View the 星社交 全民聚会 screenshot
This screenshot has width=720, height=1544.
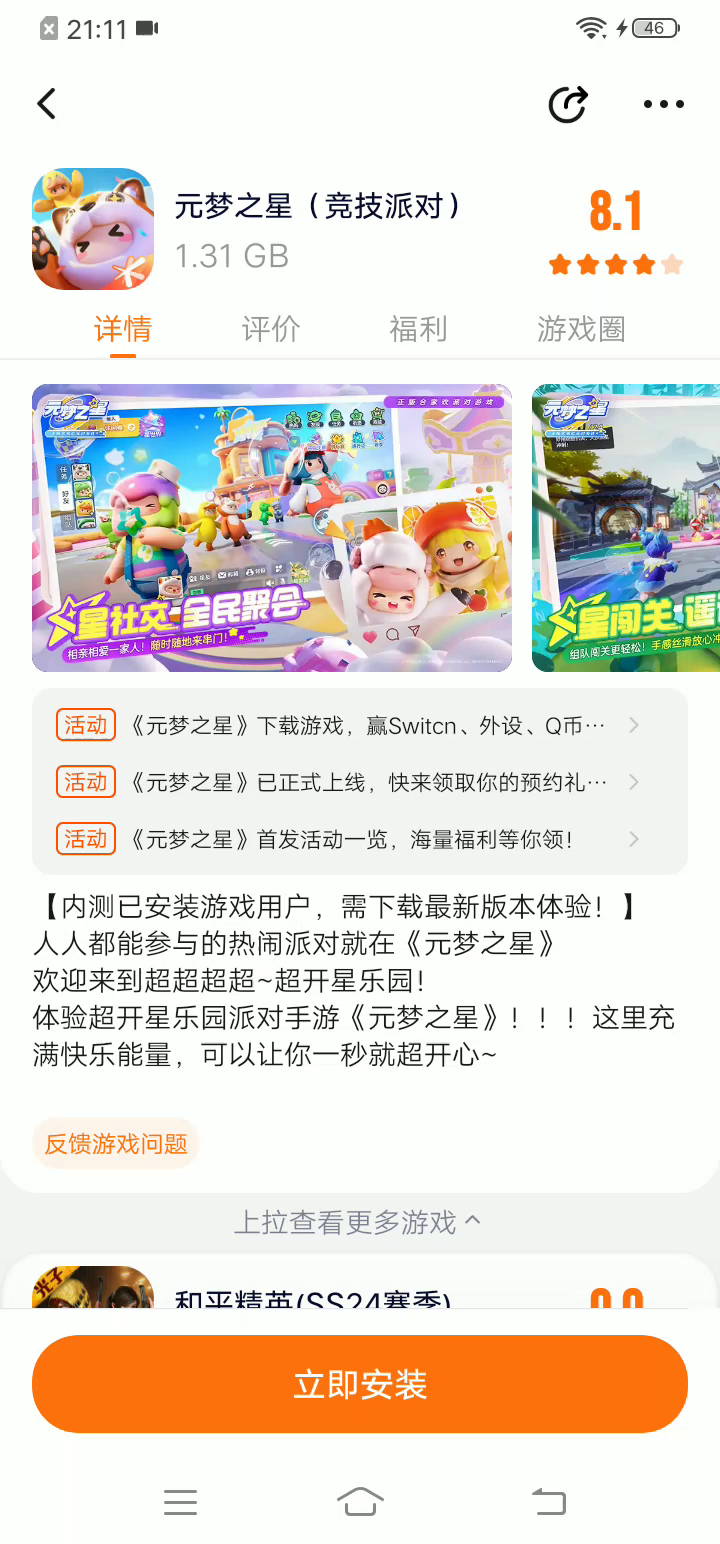tap(272, 528)
